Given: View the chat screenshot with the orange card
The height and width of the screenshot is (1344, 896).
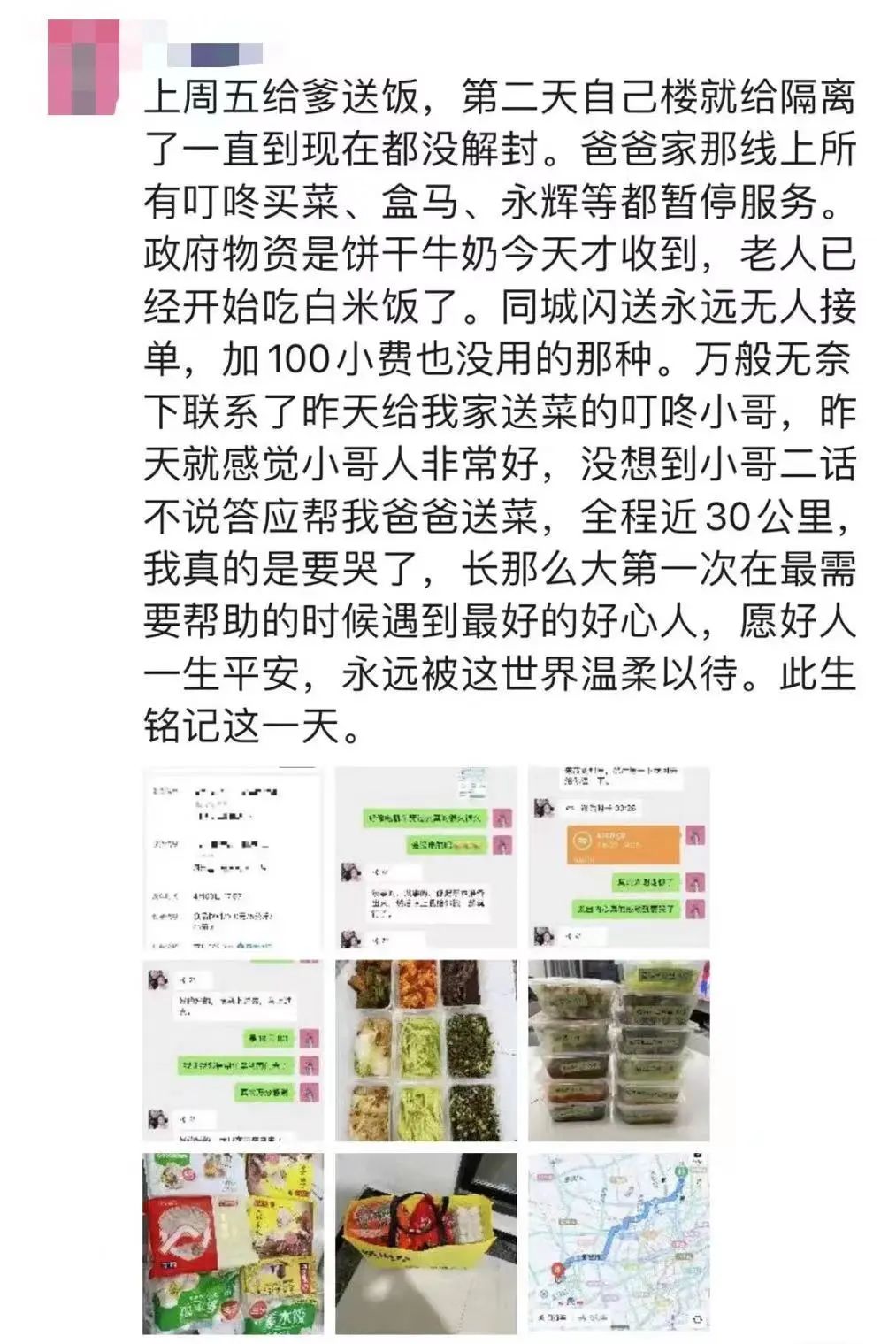Looking at the screenshot, I should pos(618,857).
